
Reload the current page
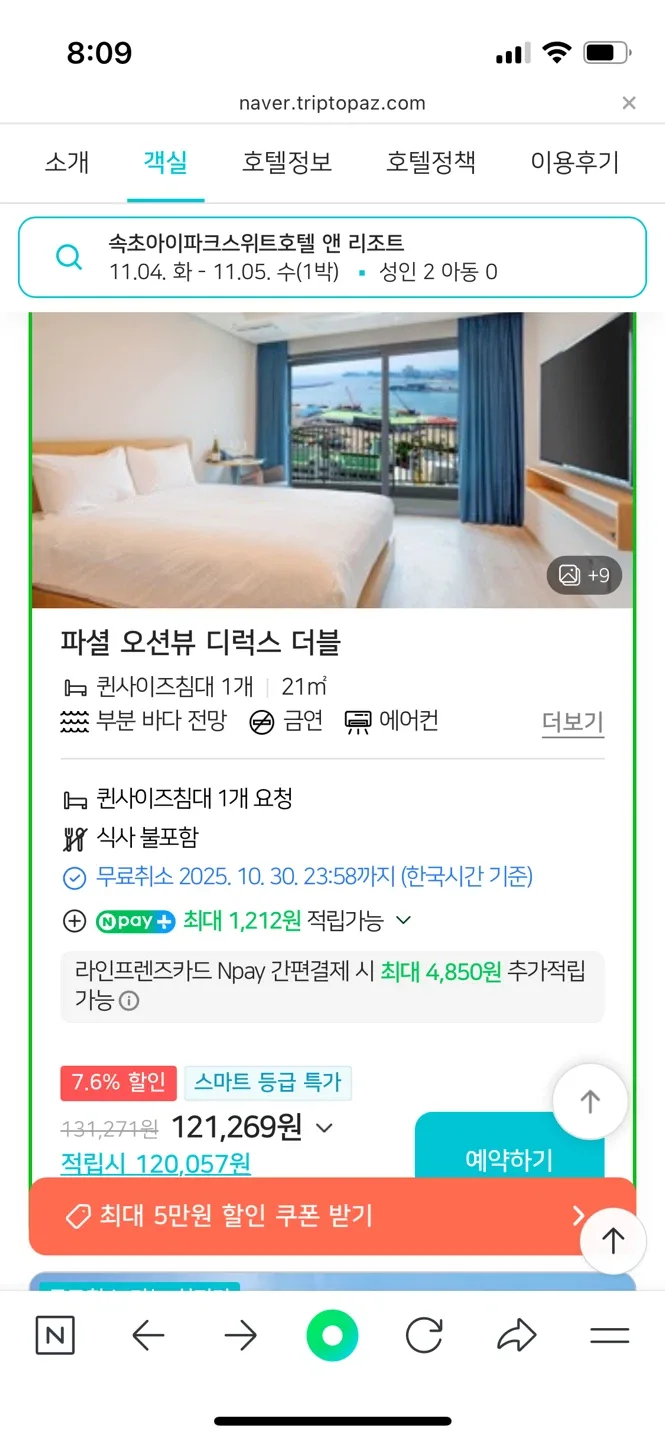425,1336
